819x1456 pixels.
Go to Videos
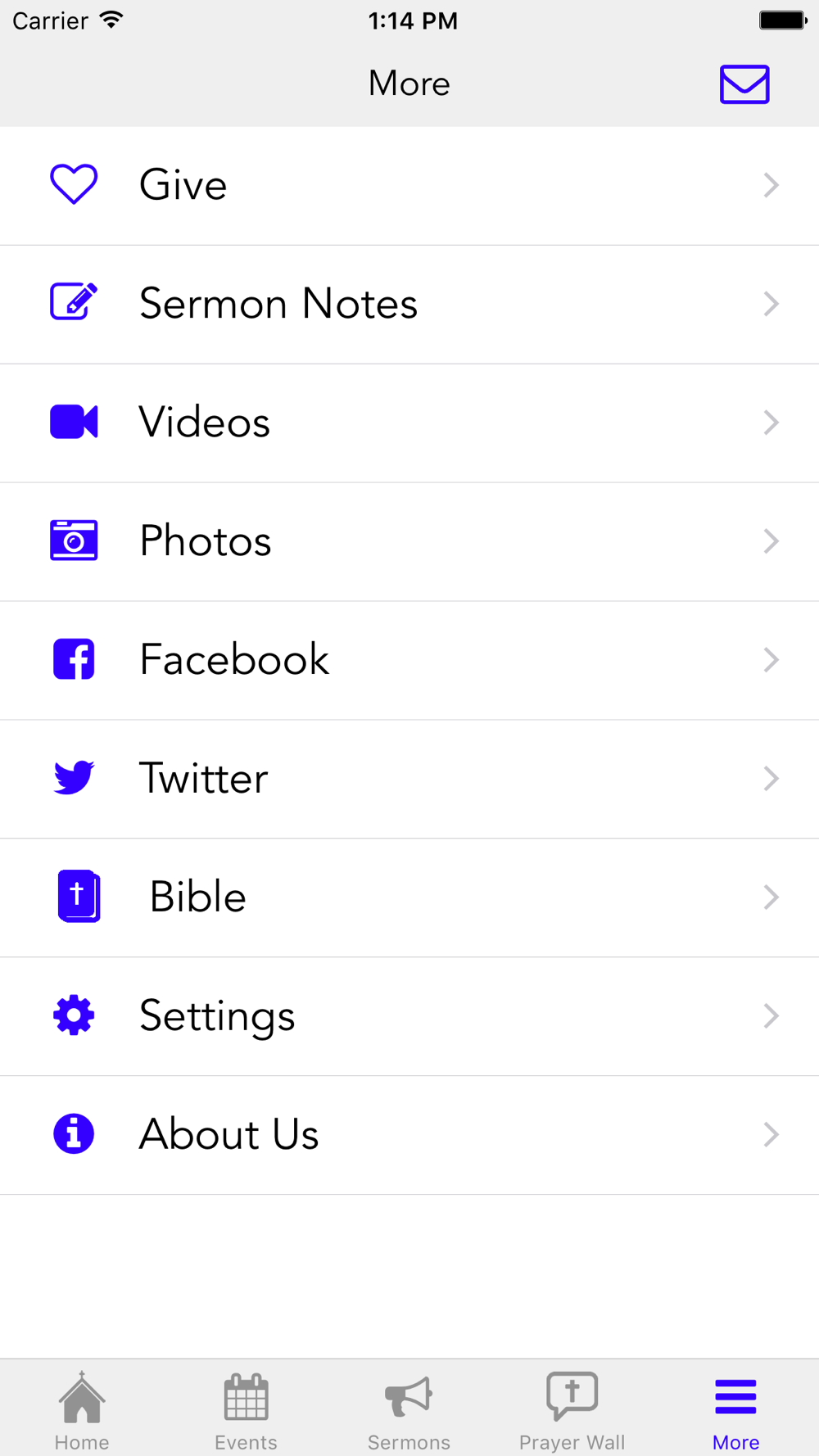pyautogui.click(x=409, y=423)
